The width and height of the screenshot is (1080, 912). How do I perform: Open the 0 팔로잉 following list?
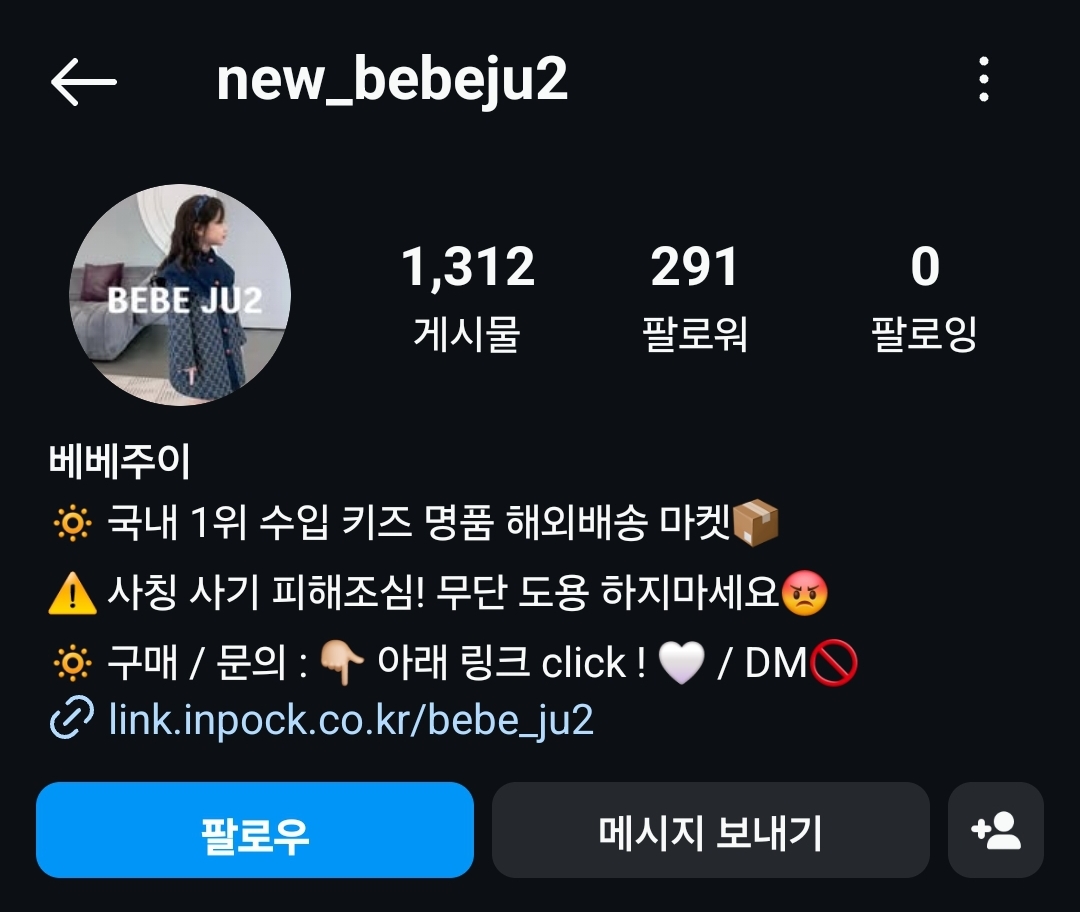924,297
